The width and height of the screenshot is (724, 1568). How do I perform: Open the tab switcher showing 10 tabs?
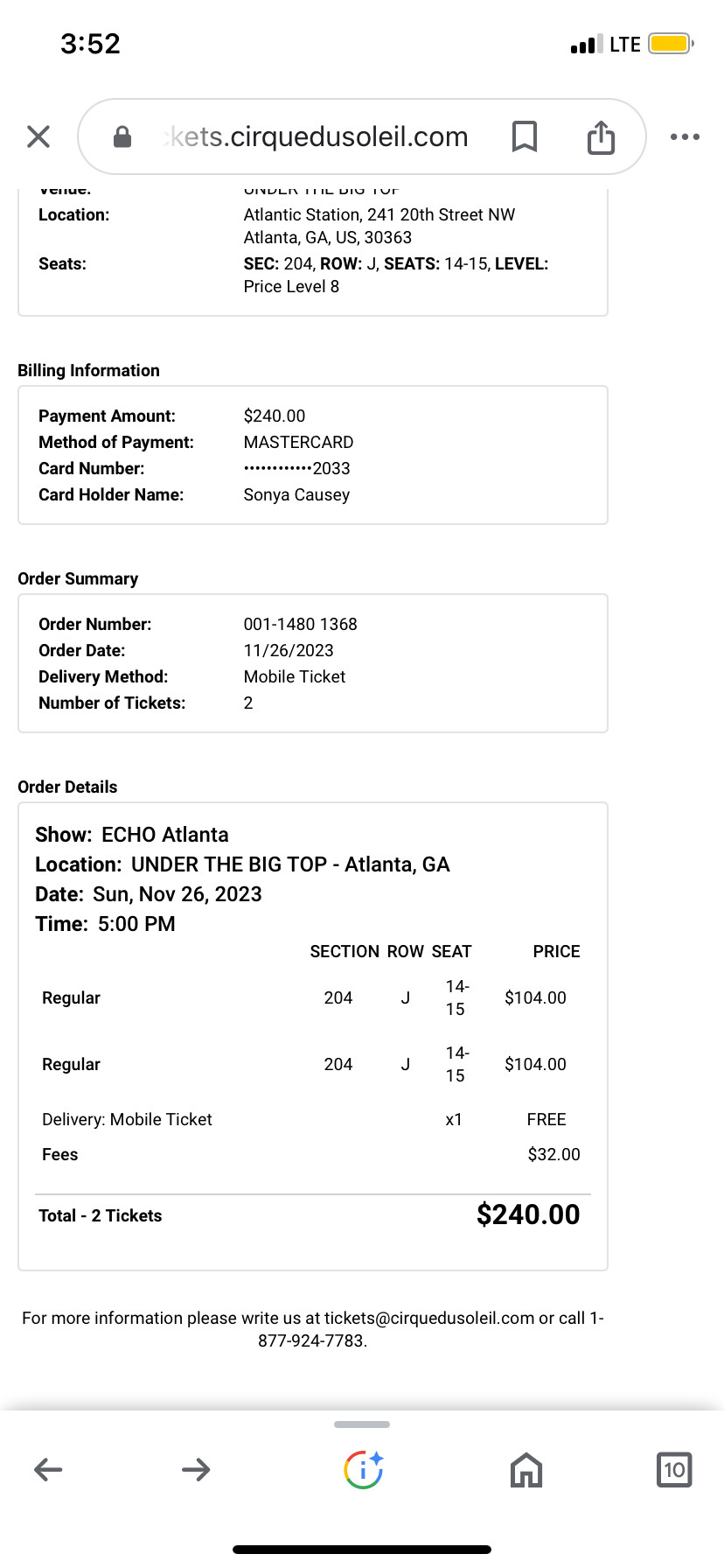[x=673, y=1469]
